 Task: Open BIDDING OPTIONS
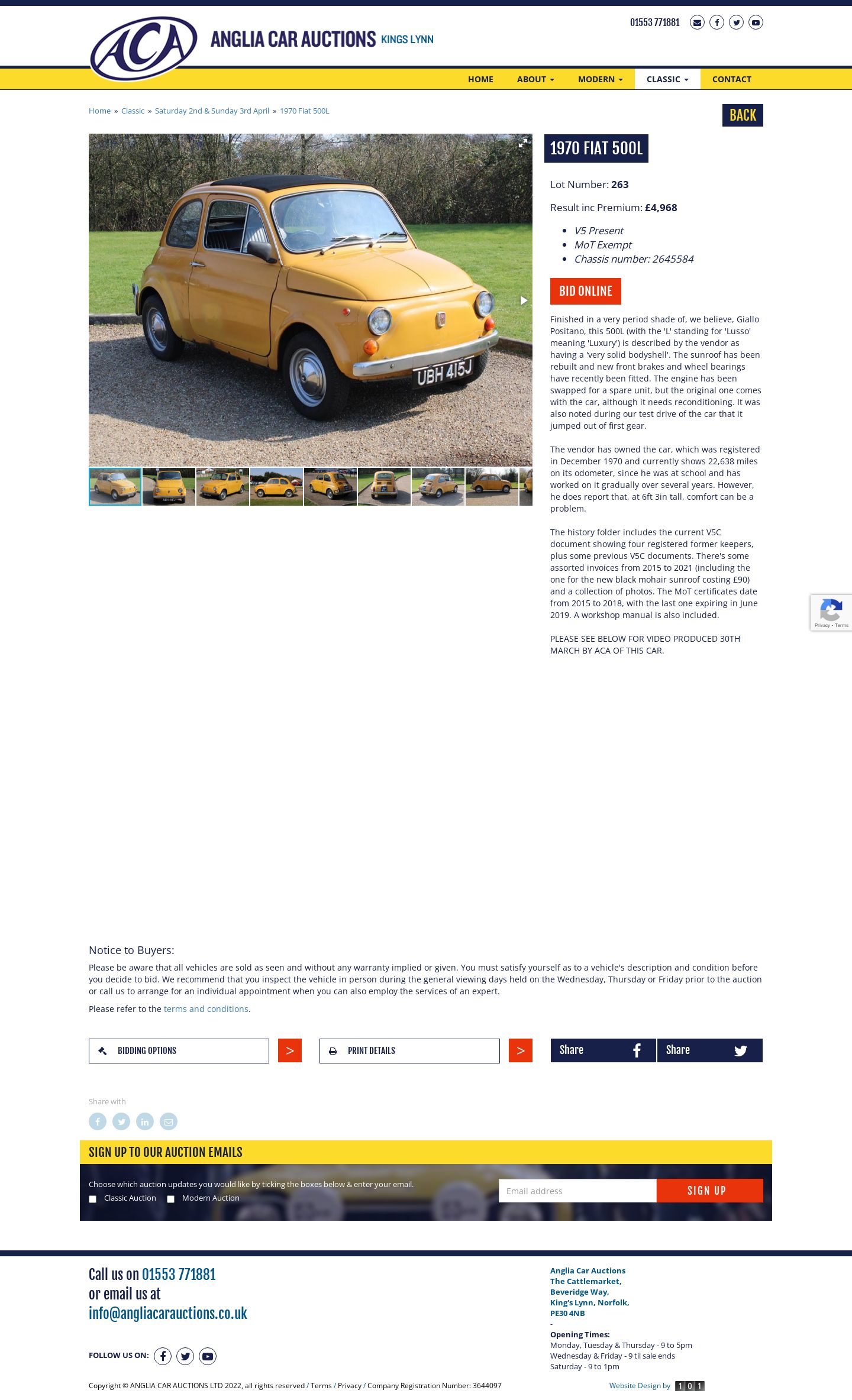click(x=179, y=1051)
